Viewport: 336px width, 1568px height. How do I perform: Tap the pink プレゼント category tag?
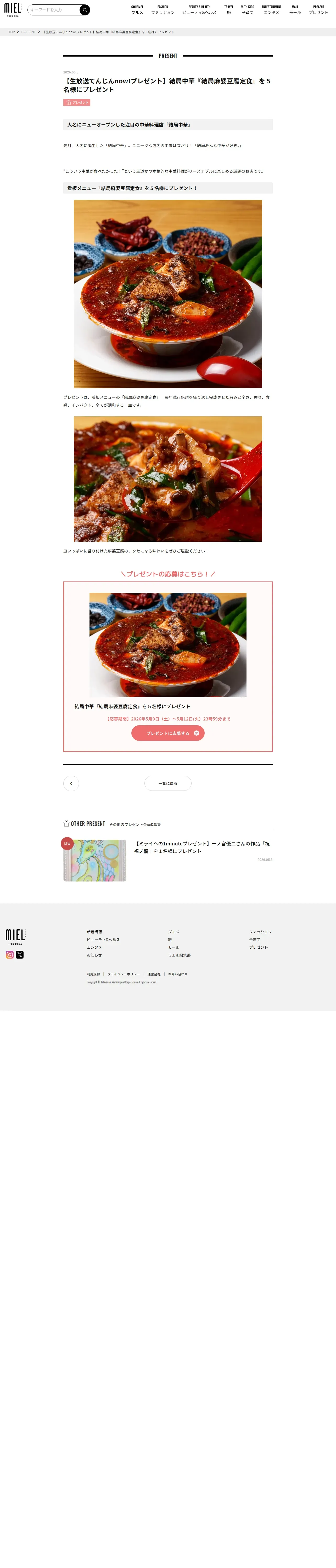[x=77, y=102]
